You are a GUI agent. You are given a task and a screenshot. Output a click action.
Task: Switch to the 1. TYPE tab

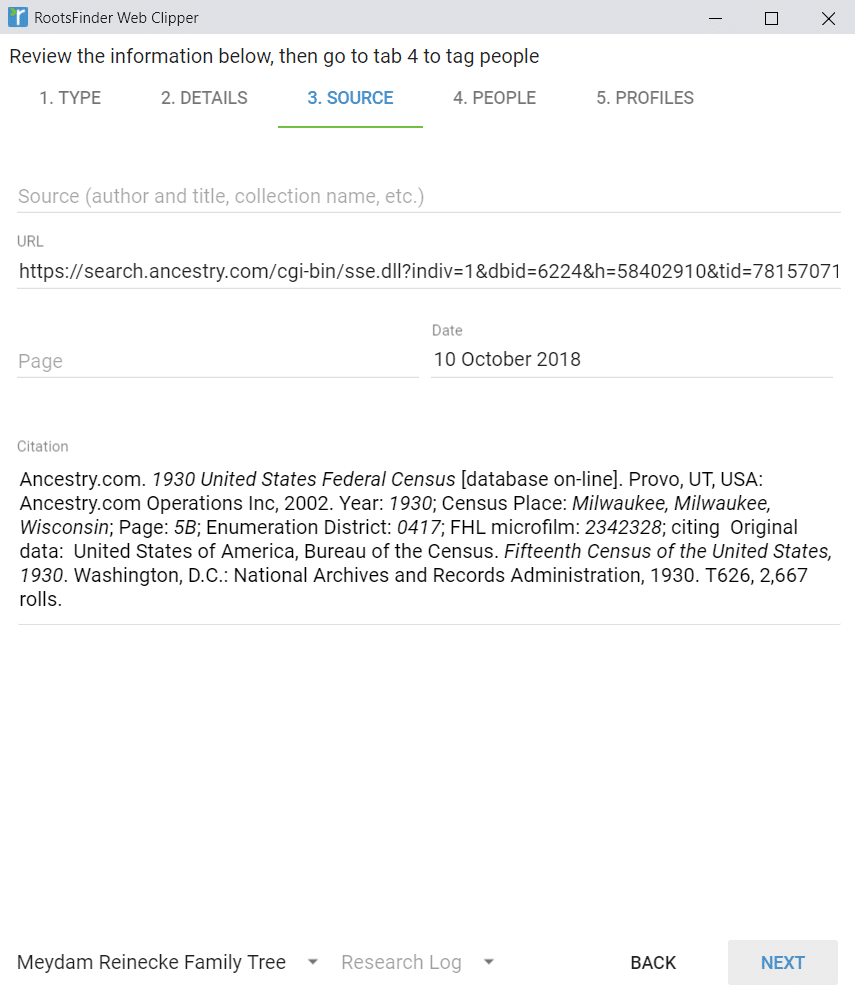(x=70, y=98)
